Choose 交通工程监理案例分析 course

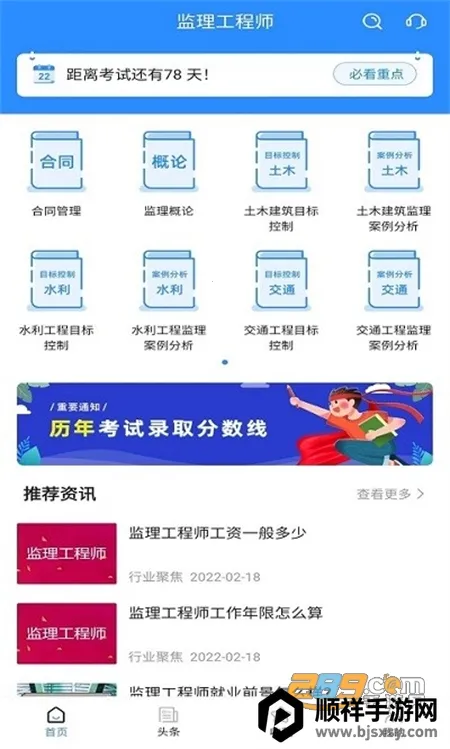pyautogui.click(x=394, y=301)
